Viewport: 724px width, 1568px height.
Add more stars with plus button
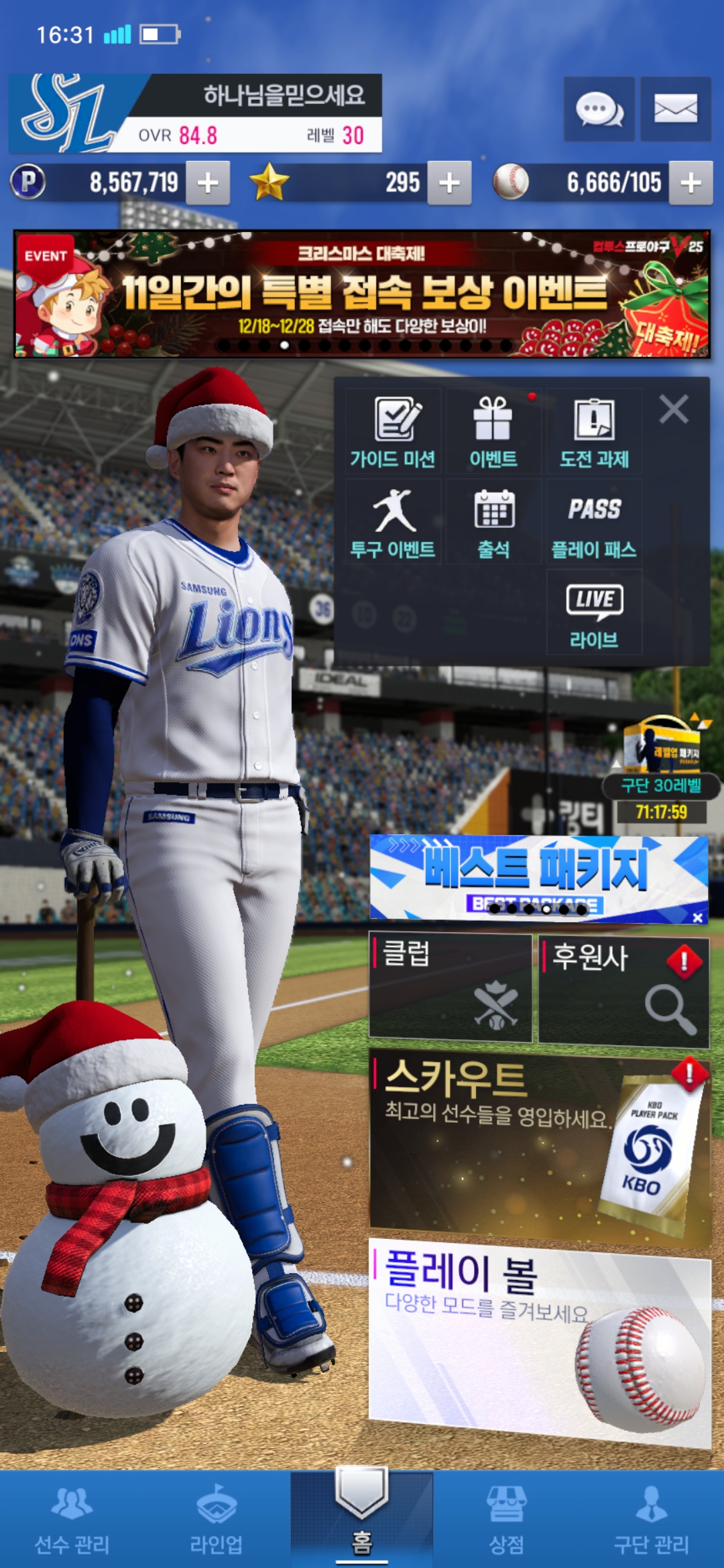[449, 182]
